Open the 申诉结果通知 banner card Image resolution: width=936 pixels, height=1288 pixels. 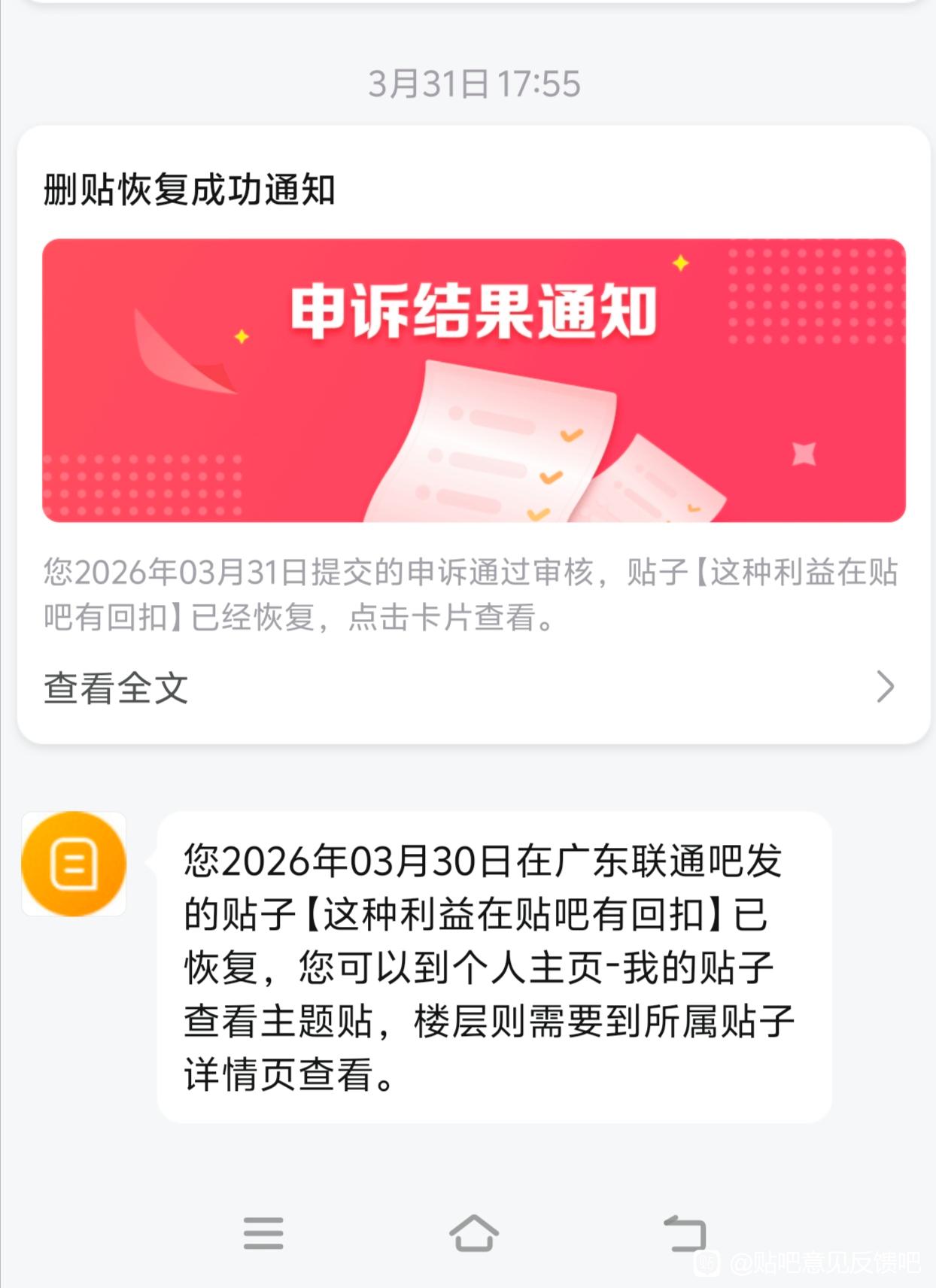(473, 380)
